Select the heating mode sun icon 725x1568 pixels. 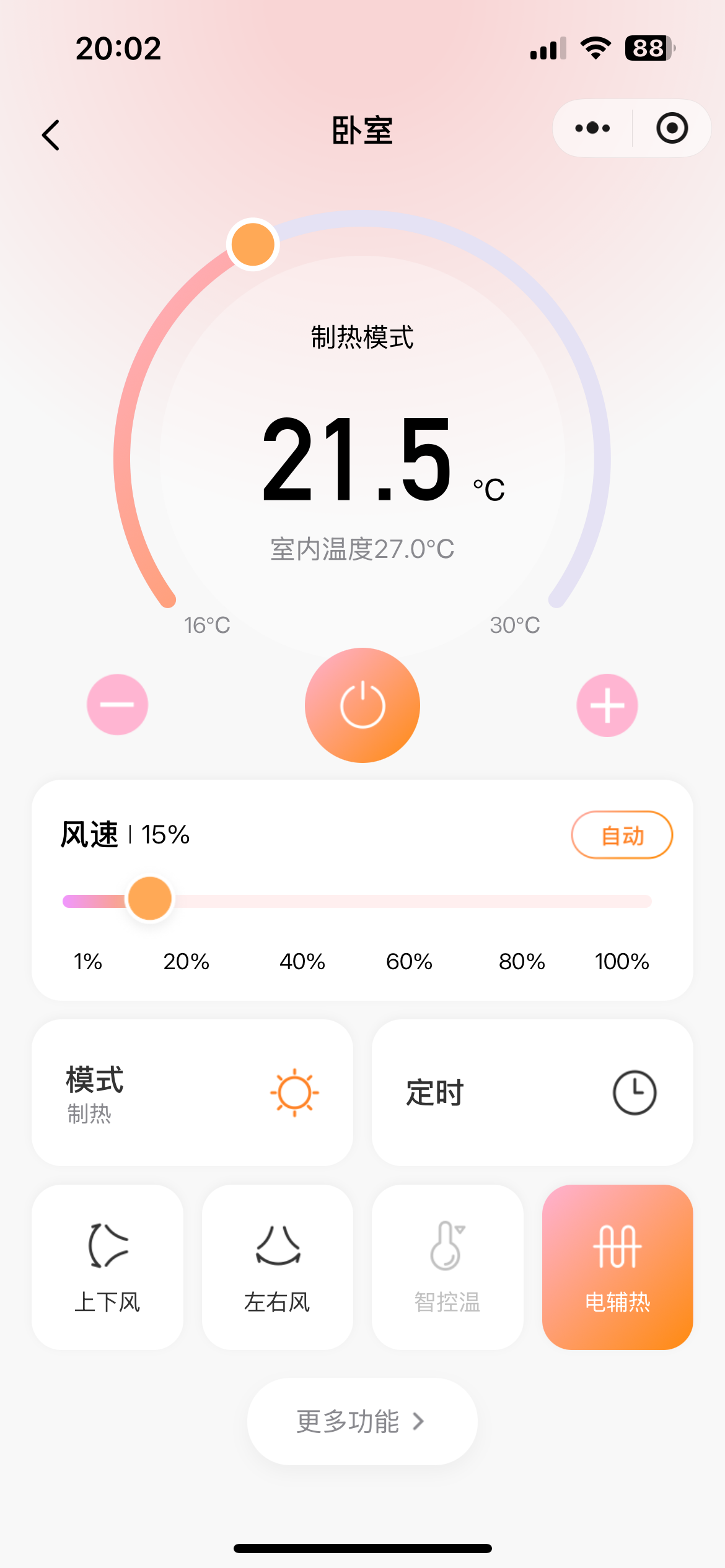[x=294, y=1092]
